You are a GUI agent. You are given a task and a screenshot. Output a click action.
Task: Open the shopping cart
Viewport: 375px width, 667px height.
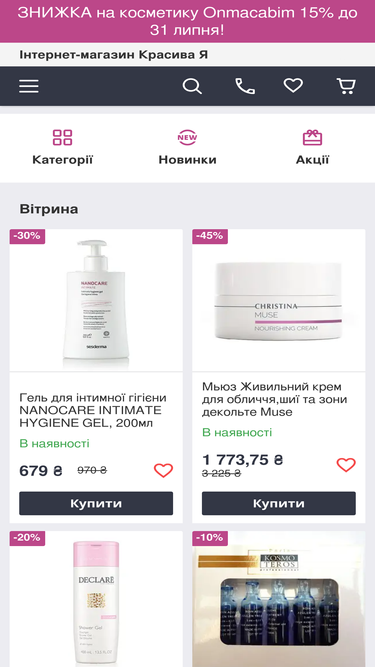click(346, 86)
